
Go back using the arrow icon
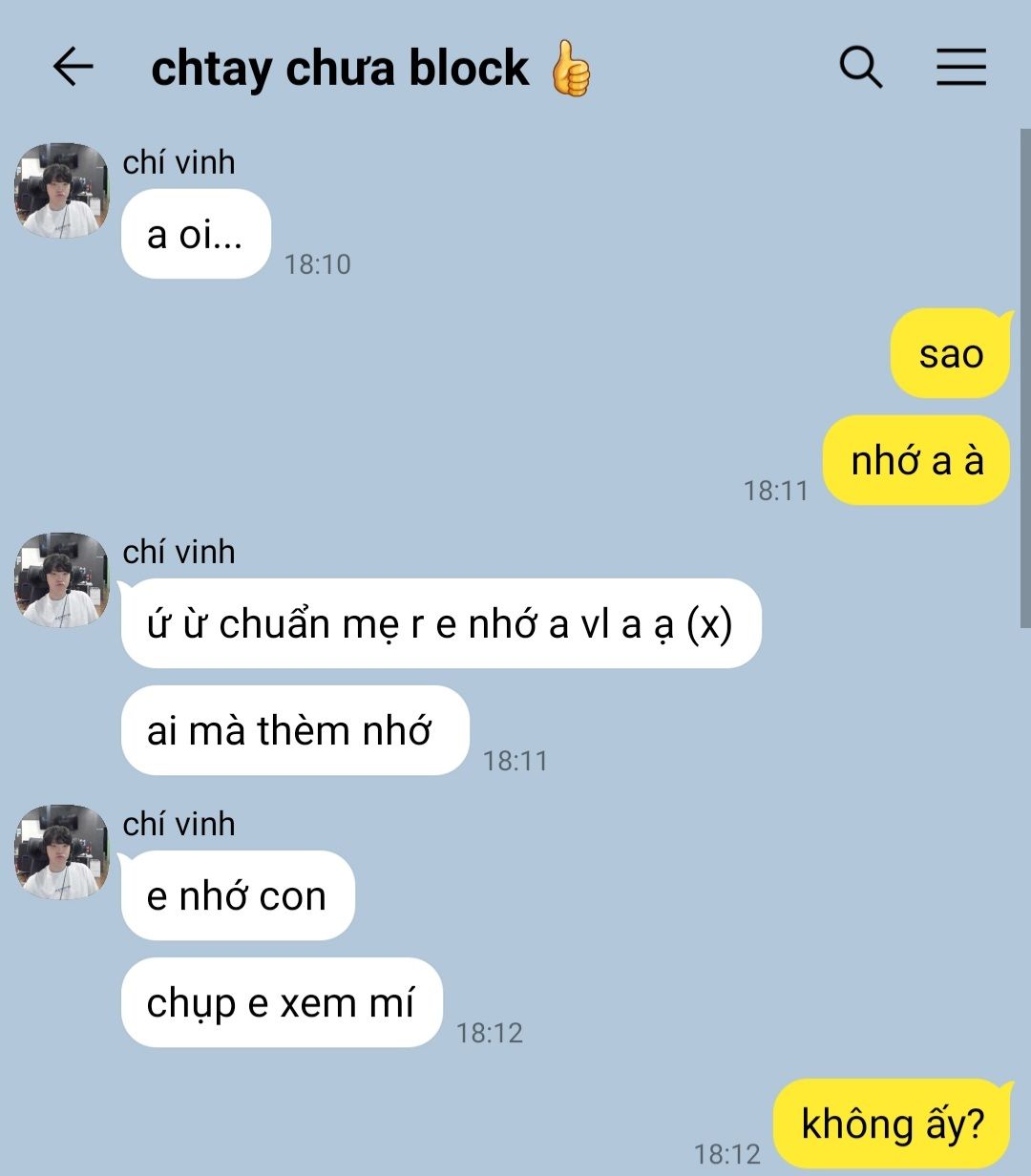73,68
